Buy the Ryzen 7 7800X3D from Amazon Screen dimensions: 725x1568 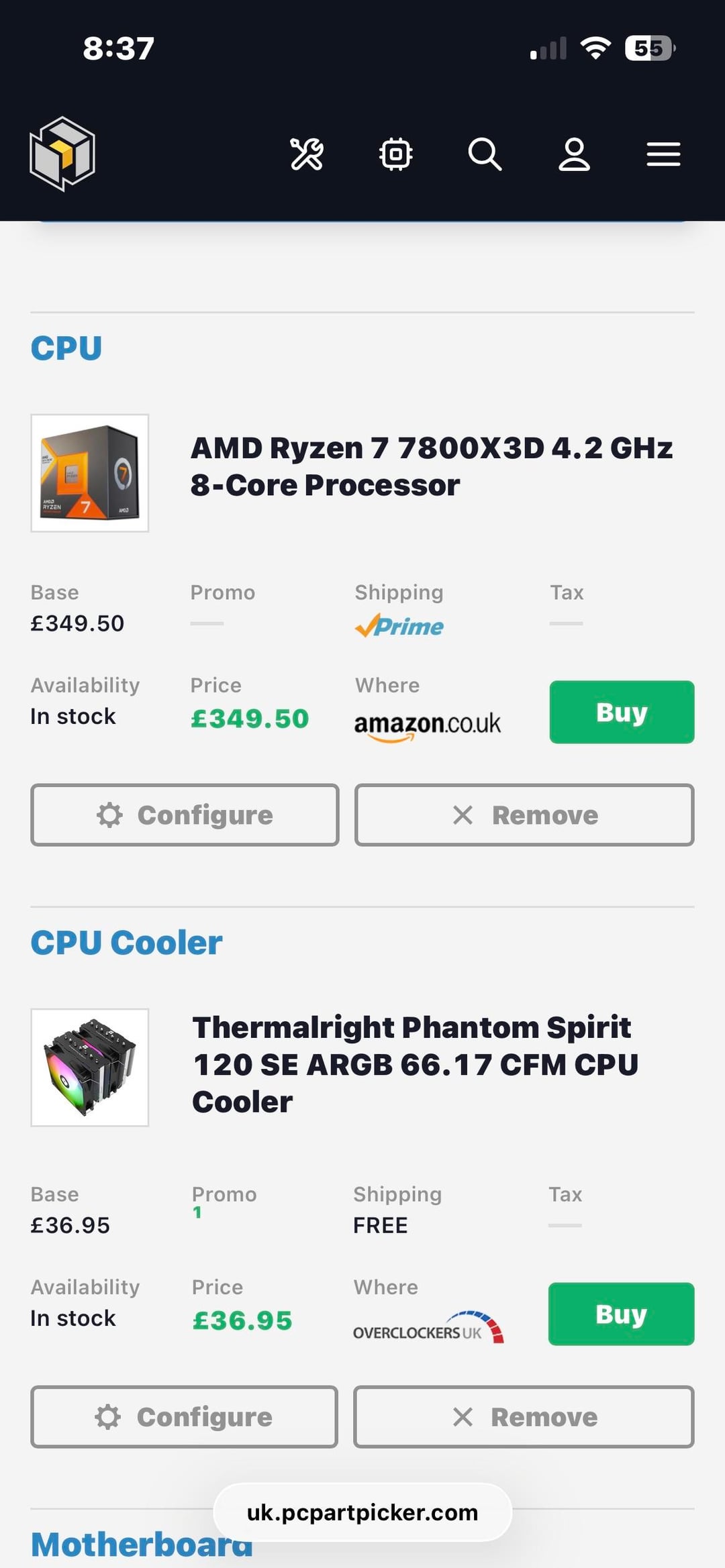622,712
